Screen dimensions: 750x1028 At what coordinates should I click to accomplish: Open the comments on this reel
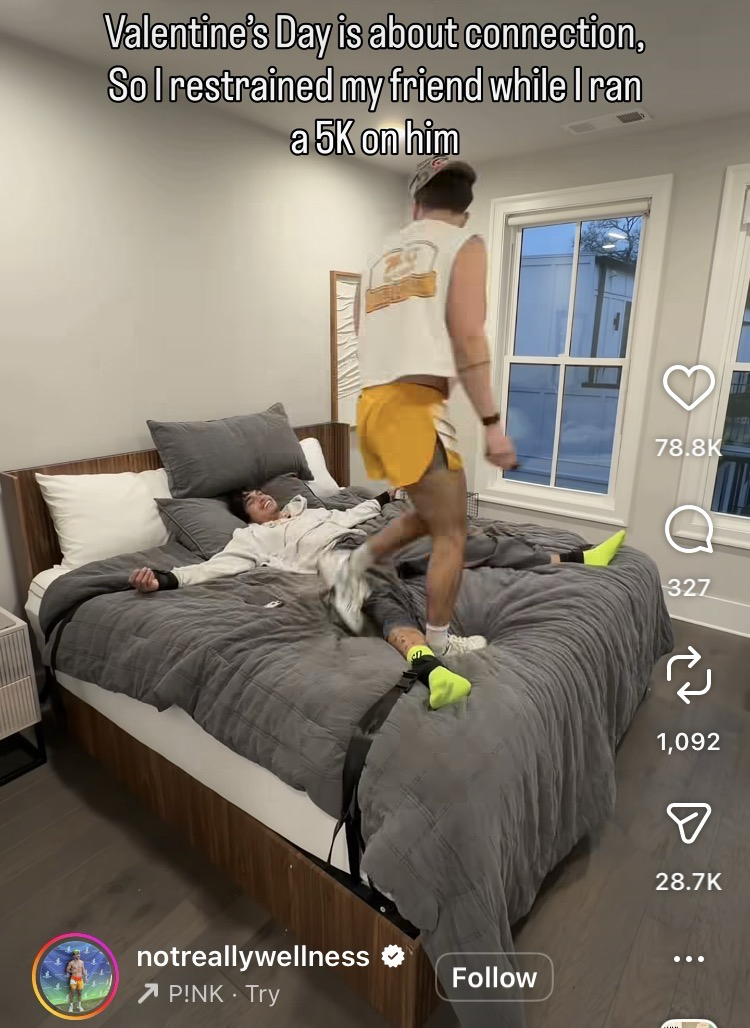coord(689,531)
